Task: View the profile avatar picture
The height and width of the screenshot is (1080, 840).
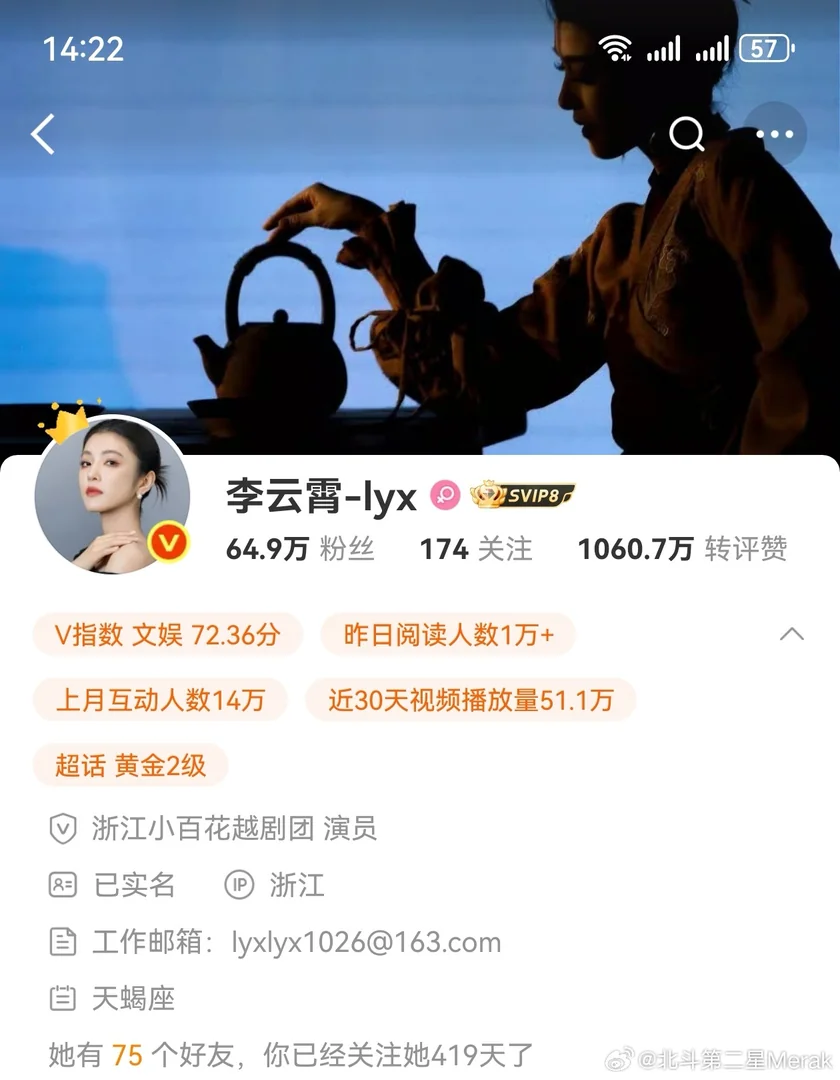Action: pos(112,494)
